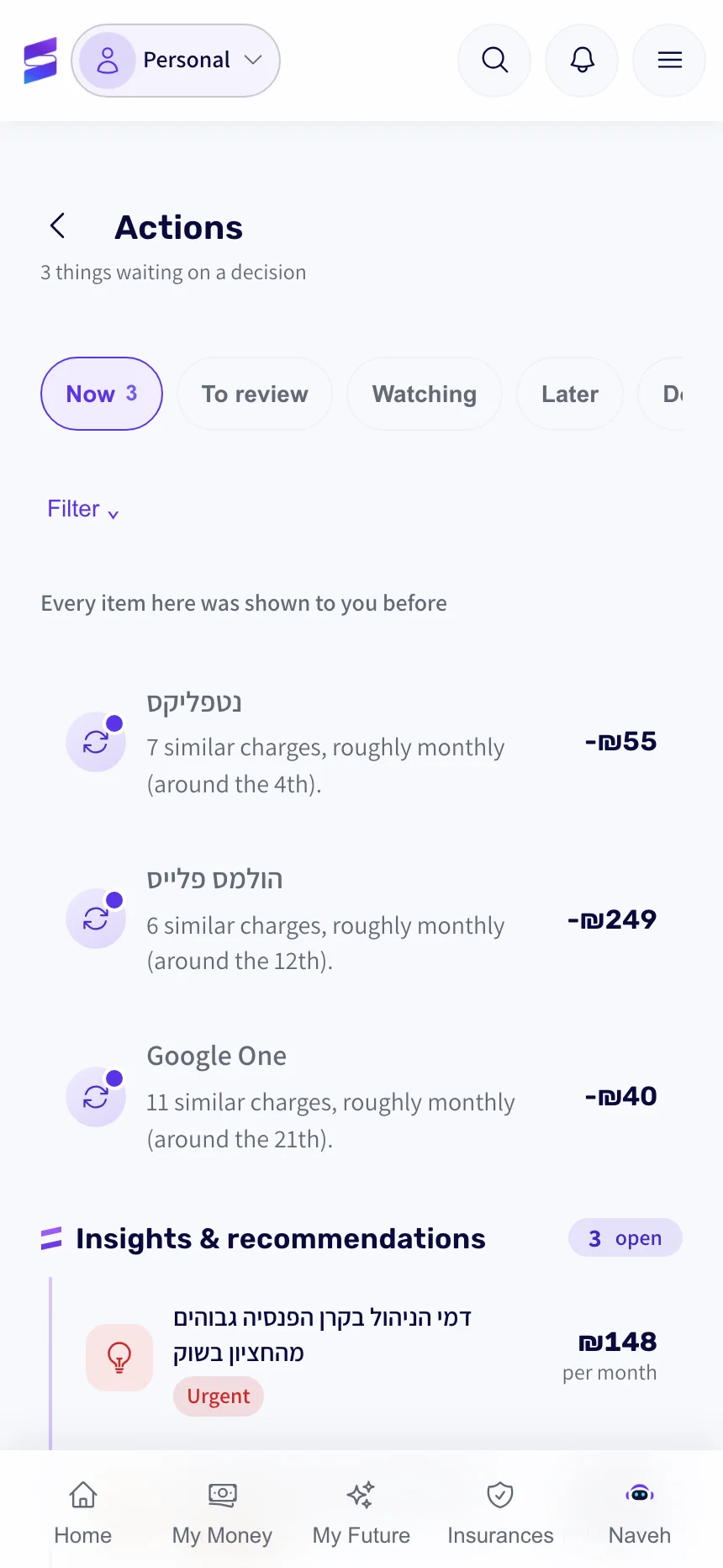Tap the 3 open insights chip

625,1238
